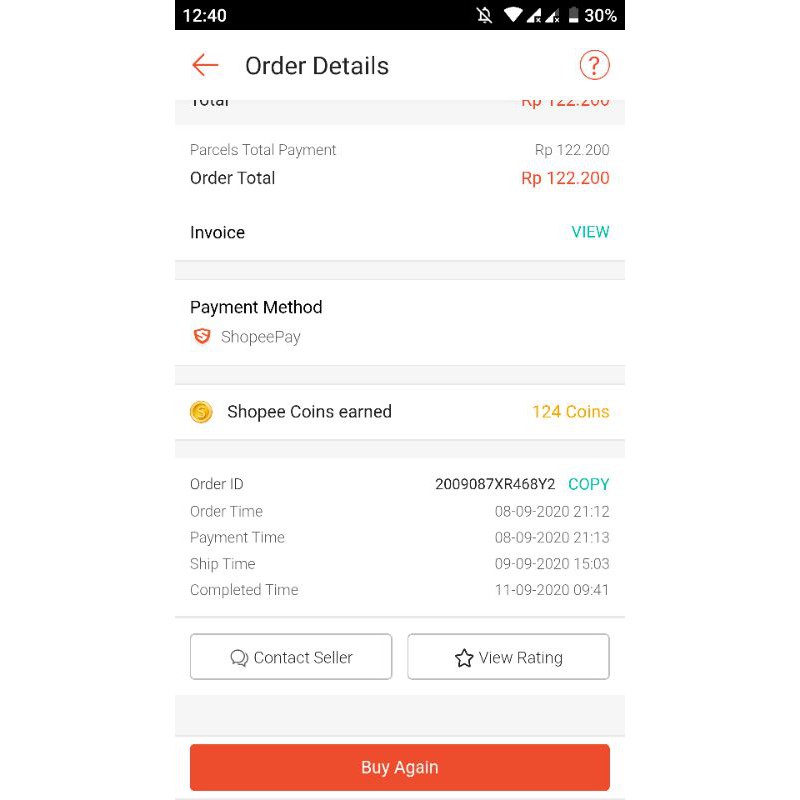The height and width of the screenshot is (800, 800).
Task: Open Shopee Coins earned row
Action: point(400,412)
